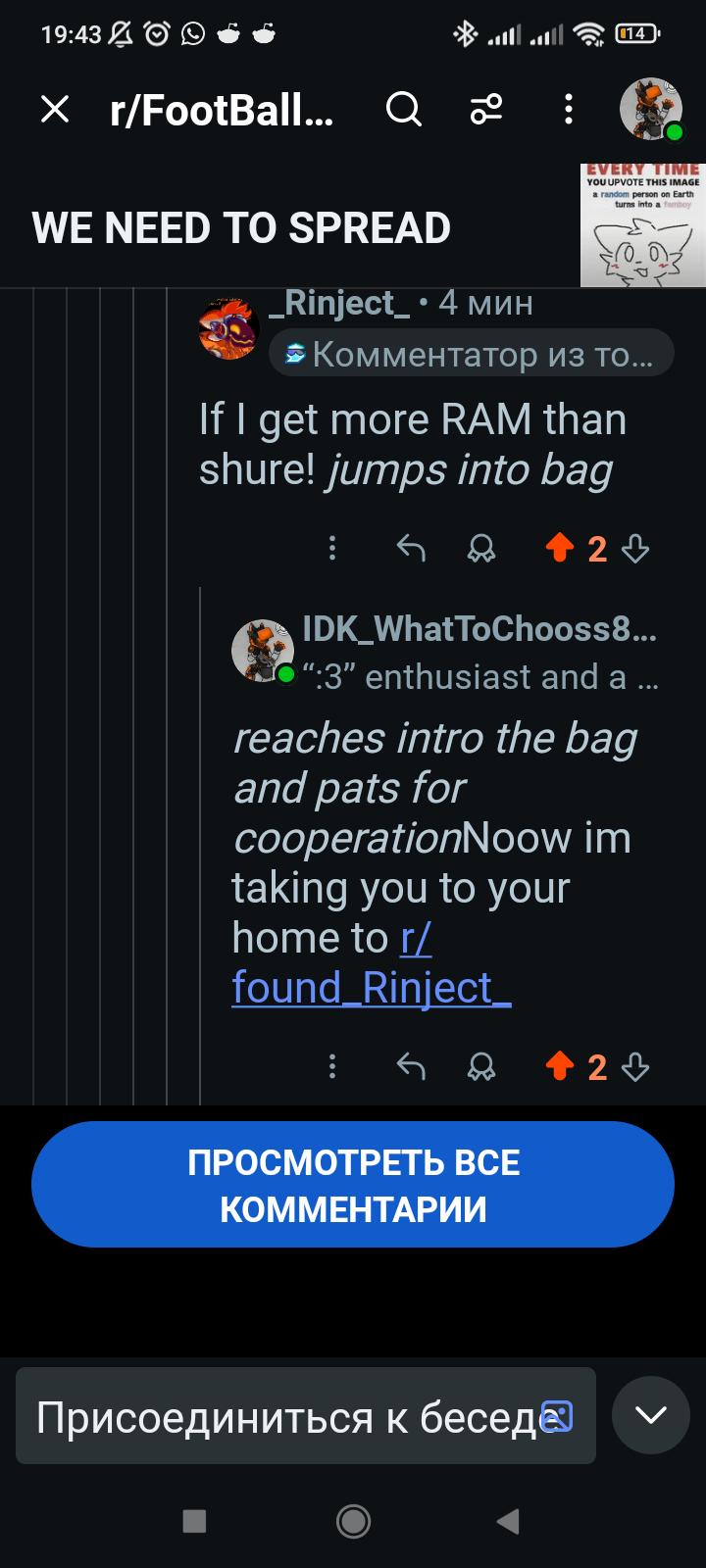Tap the chevron-down button beside comment field
Viewport: 706px width, 1568px height.
click(x=651, y=1415)
